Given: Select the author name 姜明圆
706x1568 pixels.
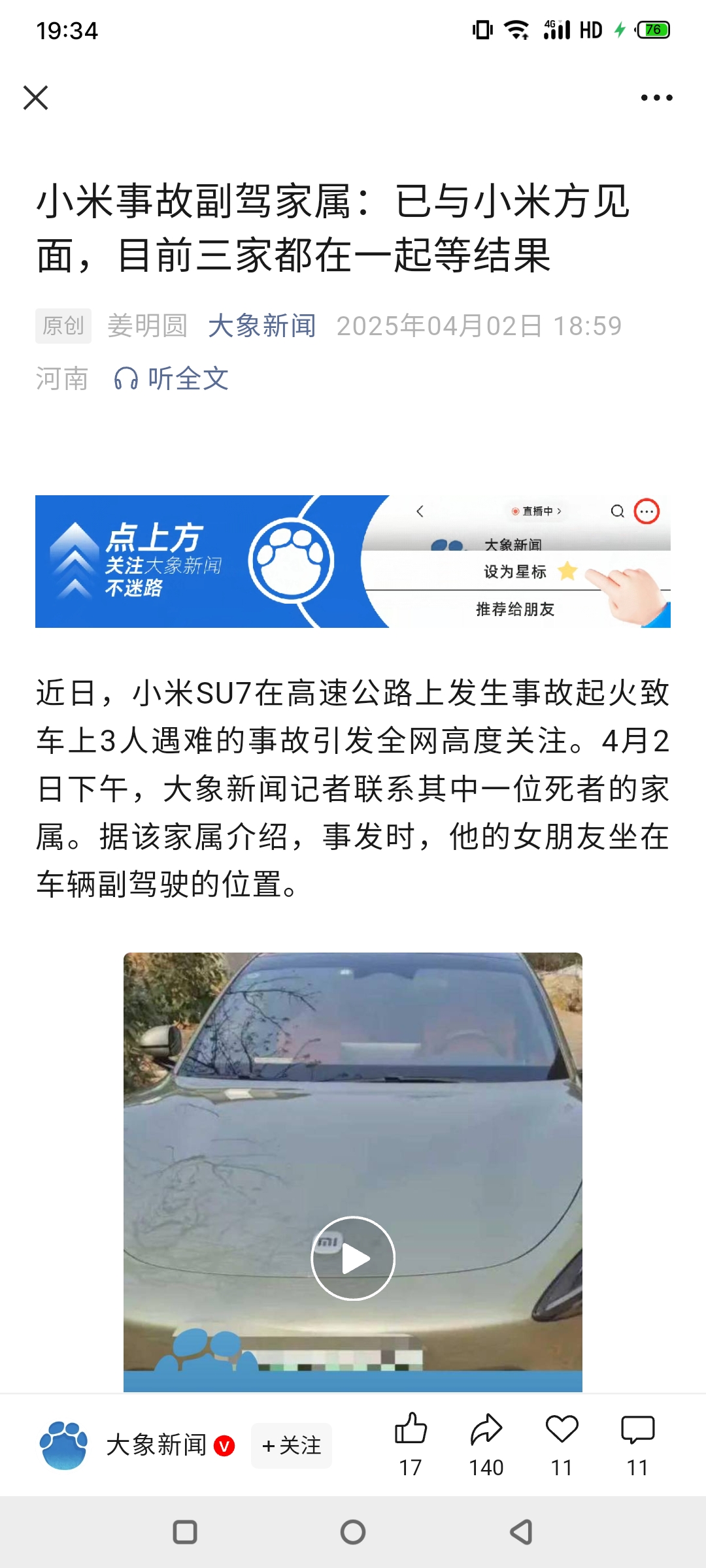Looking at the screenshot, I should pos(148,325).
